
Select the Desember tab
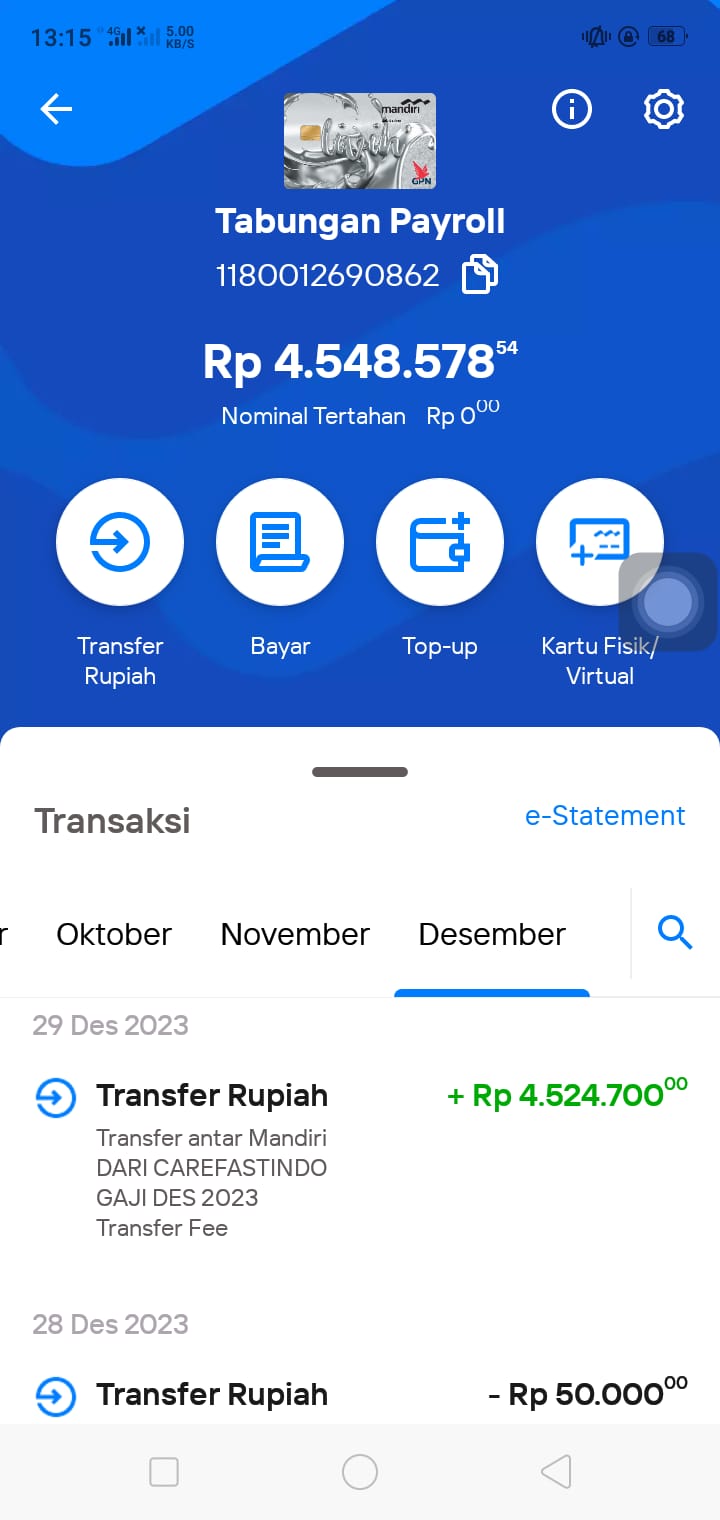point(492,934)
